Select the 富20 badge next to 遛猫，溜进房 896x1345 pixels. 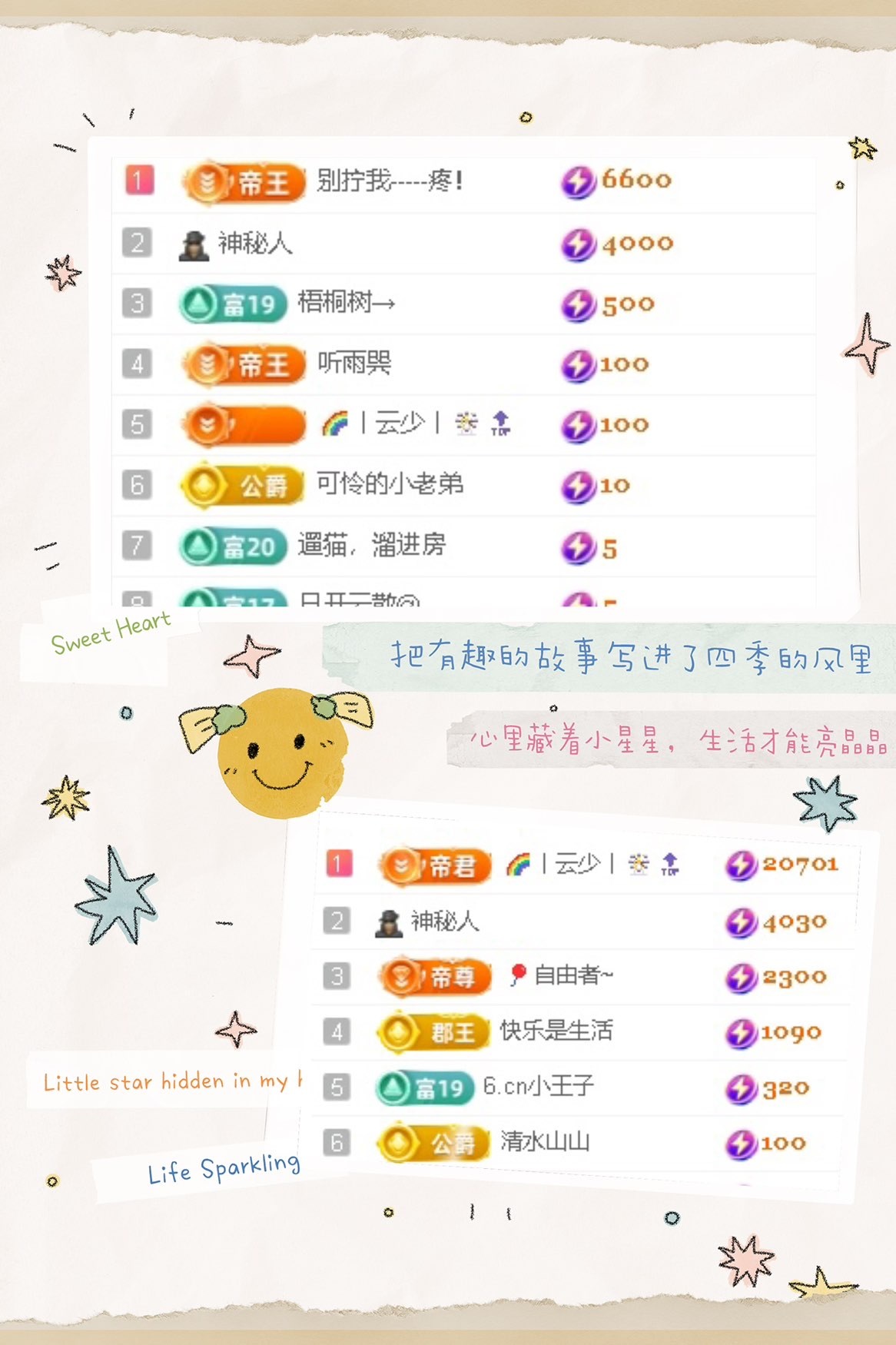coord(231,545)
